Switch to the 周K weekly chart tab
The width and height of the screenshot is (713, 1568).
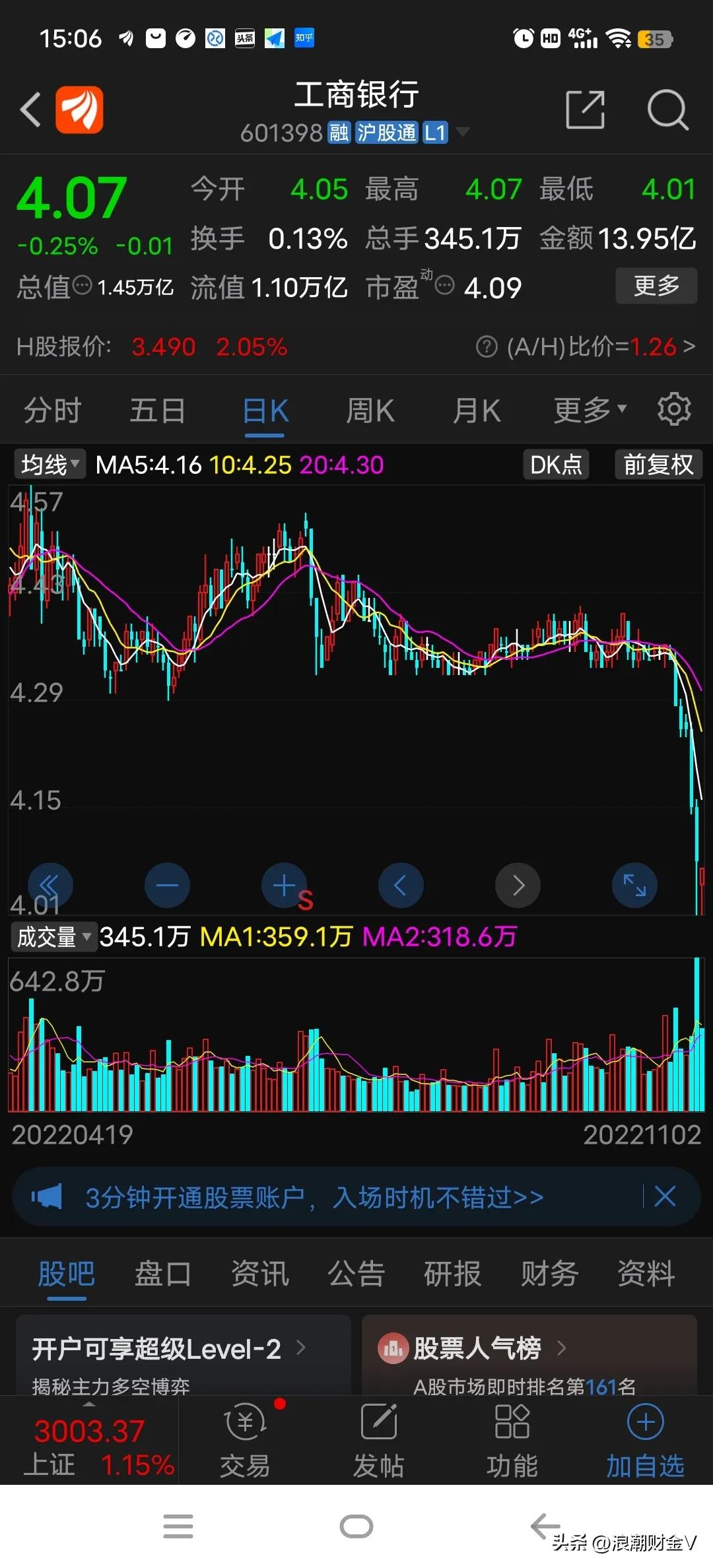(369, 408)
